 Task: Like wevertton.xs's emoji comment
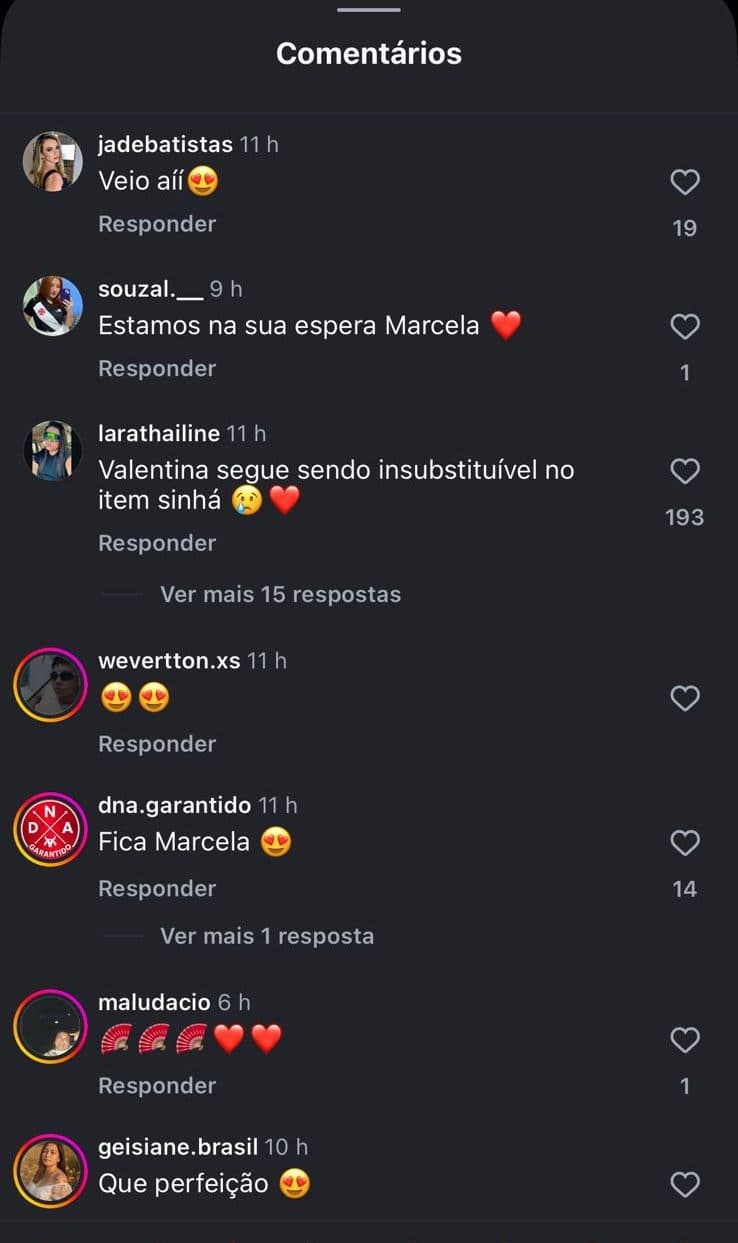[x=684, y=698]
